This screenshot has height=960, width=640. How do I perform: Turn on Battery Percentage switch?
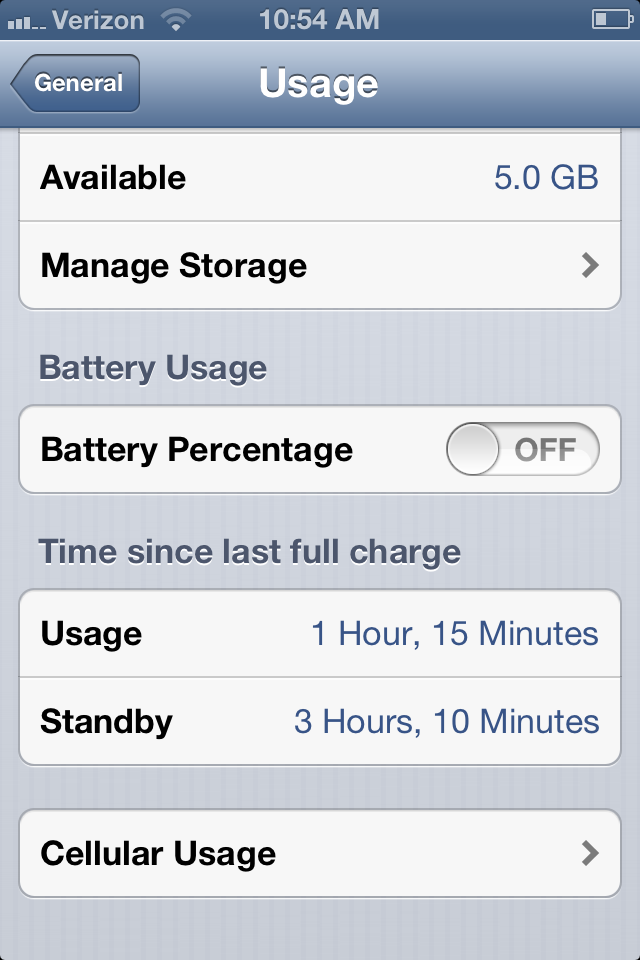click(522, 450)
